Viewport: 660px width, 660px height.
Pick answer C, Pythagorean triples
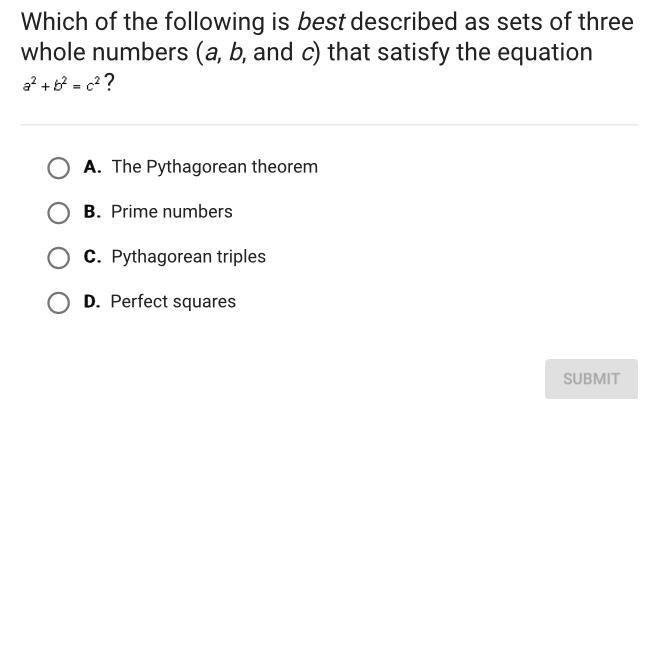click(59, 258)
